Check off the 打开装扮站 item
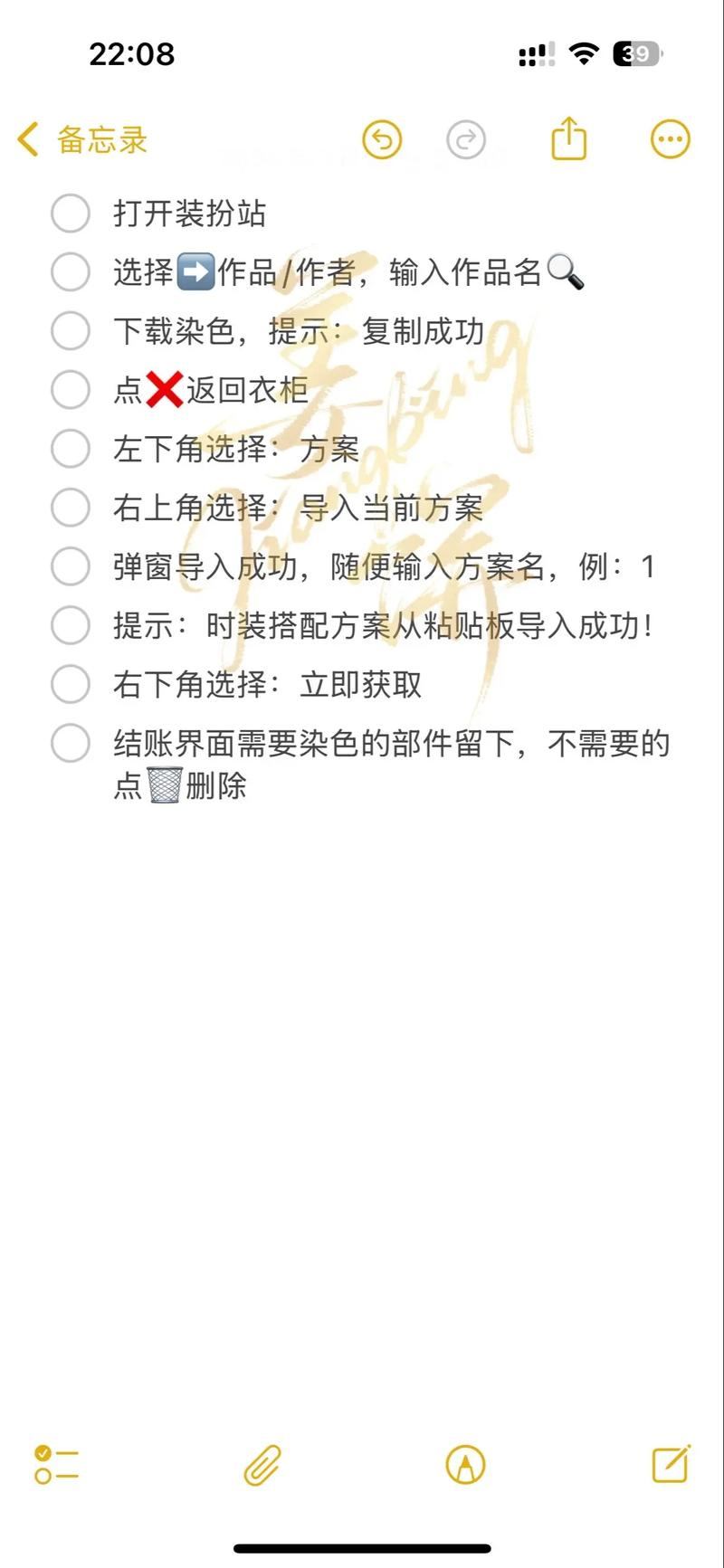This screenshot has height=1568, width=724. pos(70,214)
